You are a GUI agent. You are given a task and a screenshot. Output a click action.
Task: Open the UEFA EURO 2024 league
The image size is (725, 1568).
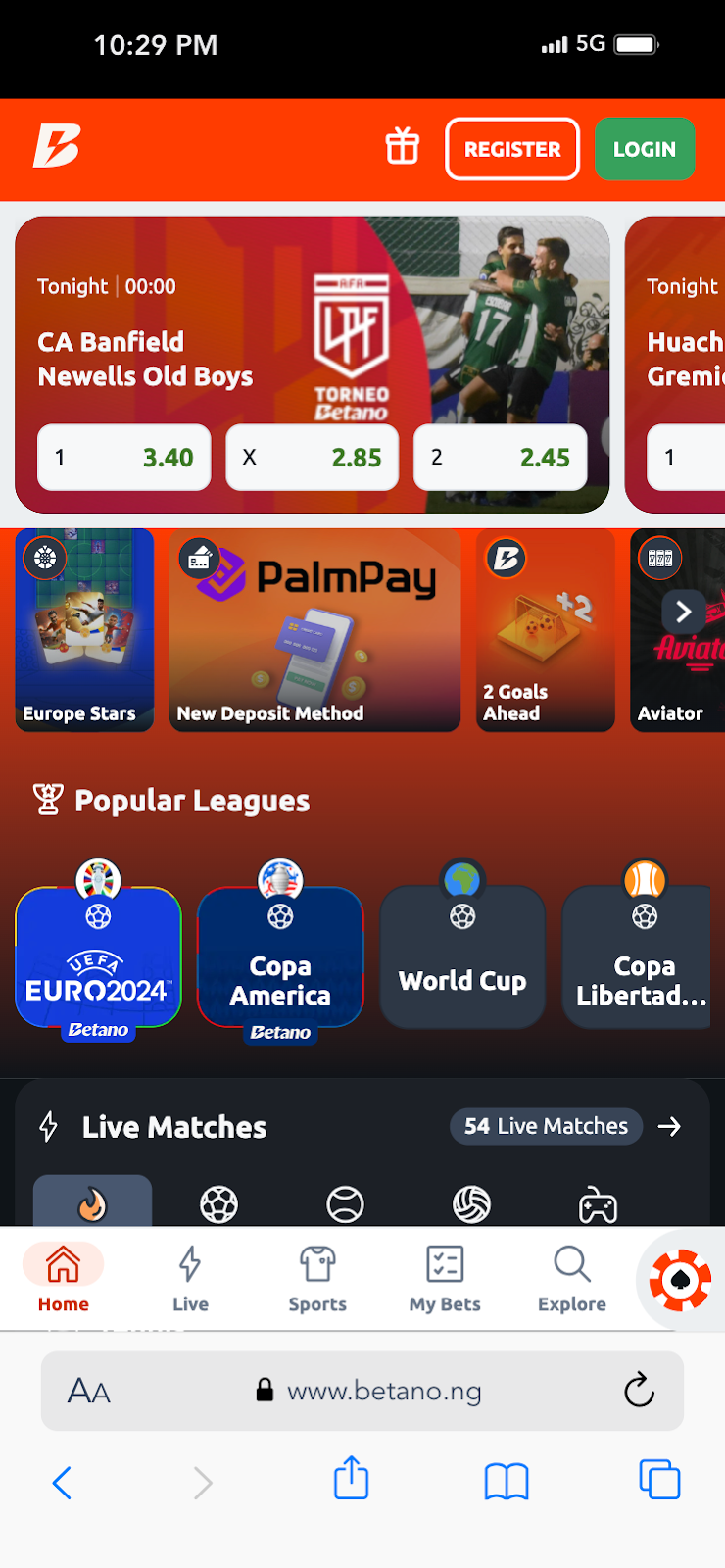(98, 957)
